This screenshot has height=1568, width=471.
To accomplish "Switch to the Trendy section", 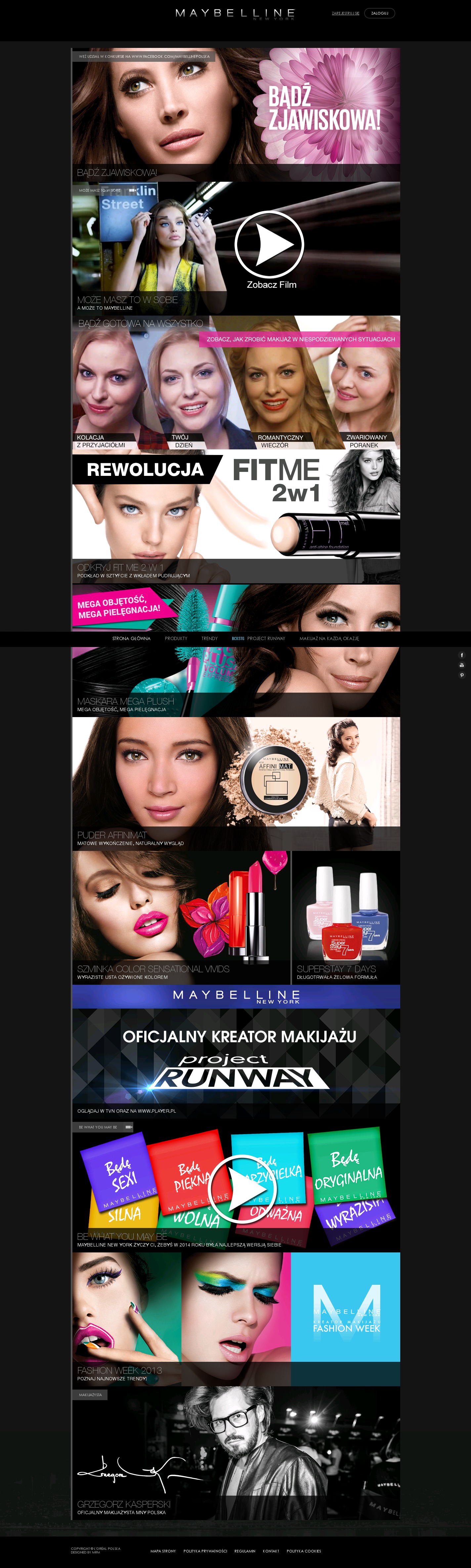I will tap(209, 638).
